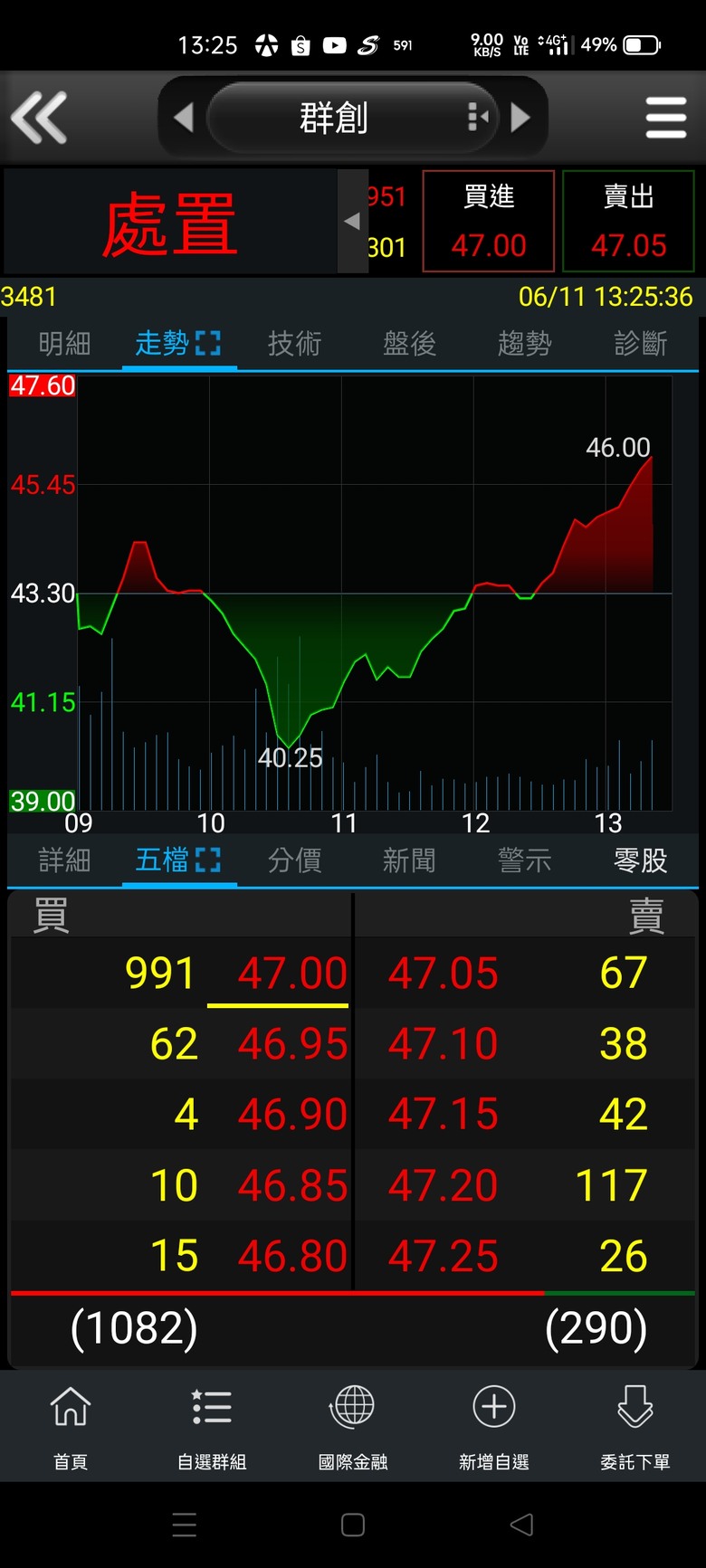This screenshot has height=1568, width=706.
Task: Open the 新聞 tab
Action: click(x=409, y=860)
